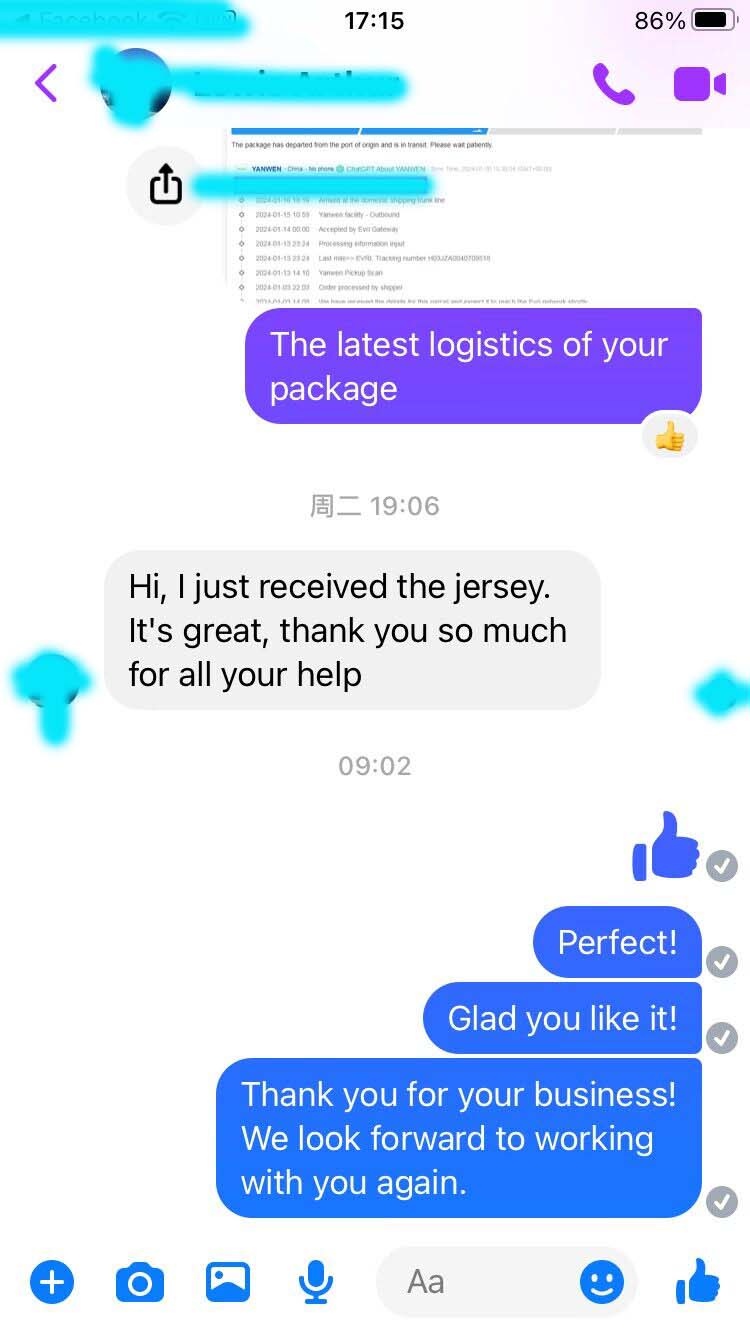Open the photo gallery picker
Viewport: 750px width, 1334px height.
pyautogui.click(x=228, y=1281)
